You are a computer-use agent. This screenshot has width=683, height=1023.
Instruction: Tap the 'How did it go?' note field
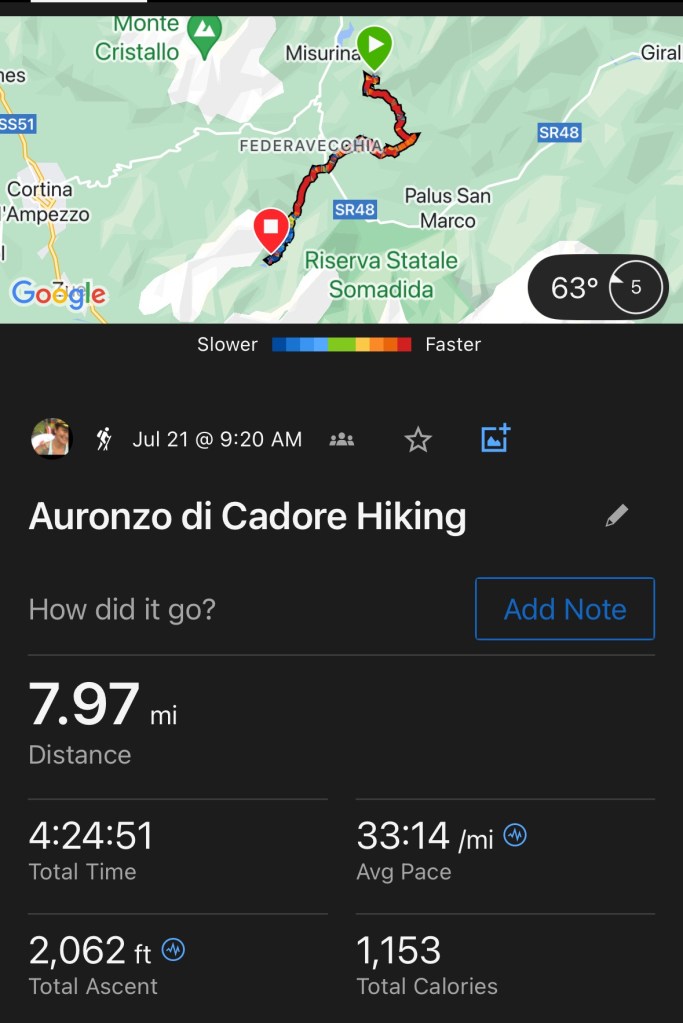click(122, 609)
